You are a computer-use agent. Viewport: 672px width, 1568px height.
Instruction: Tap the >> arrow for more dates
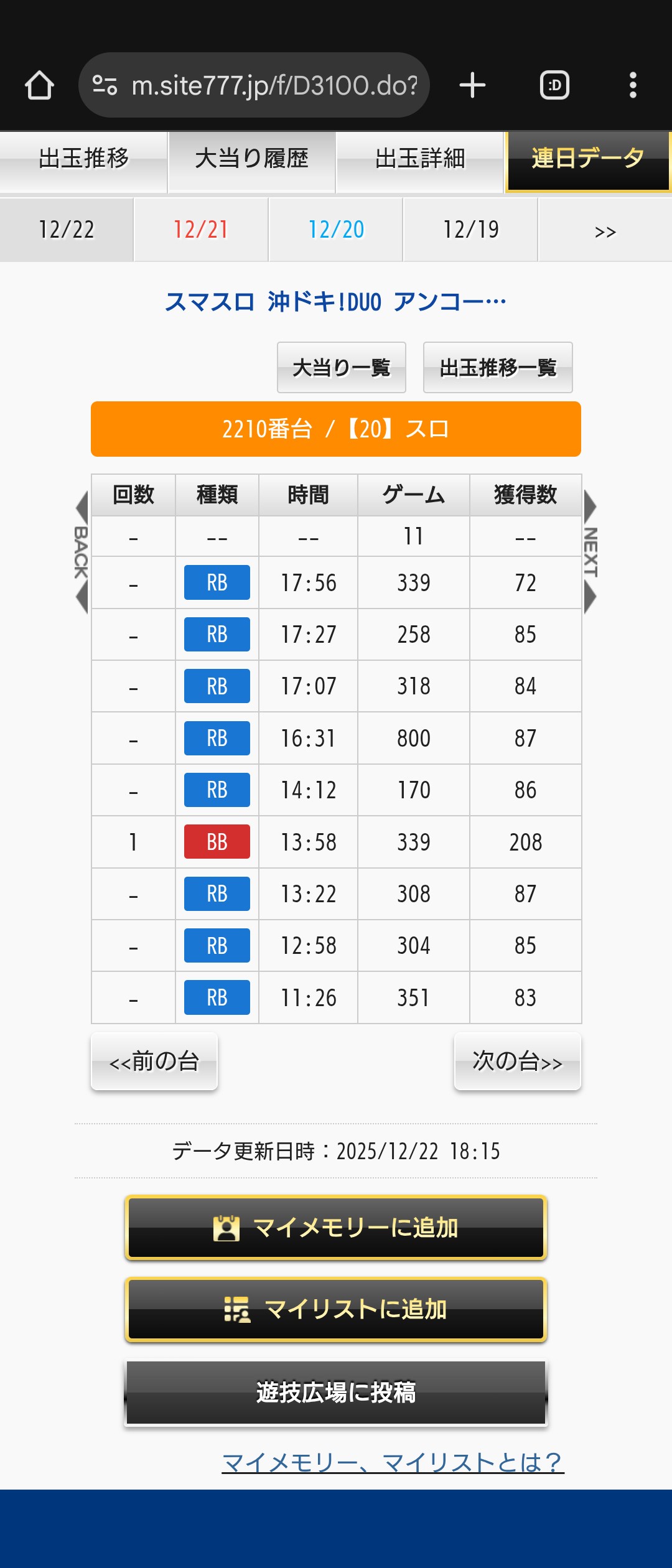(x=605, y=231)
